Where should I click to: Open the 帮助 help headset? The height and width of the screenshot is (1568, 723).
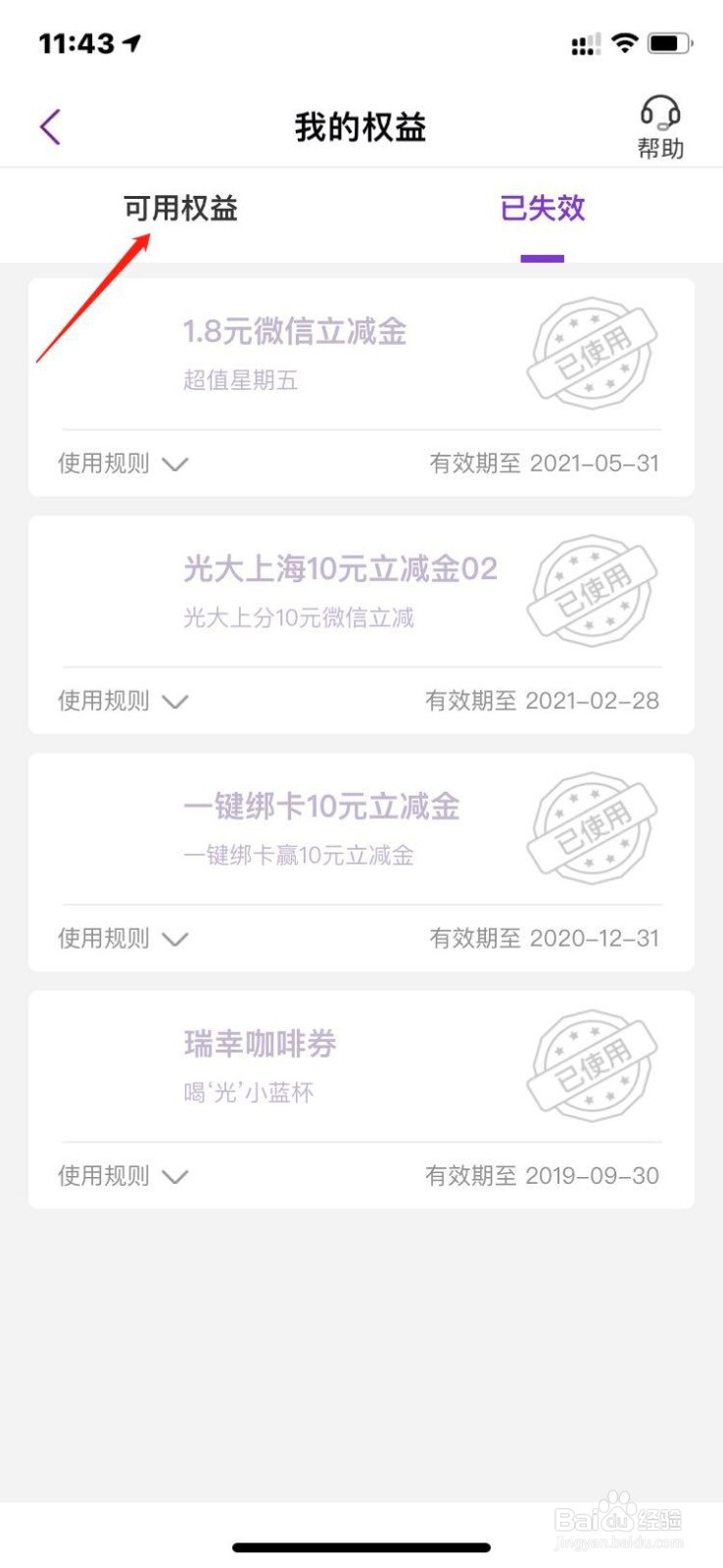660,127
